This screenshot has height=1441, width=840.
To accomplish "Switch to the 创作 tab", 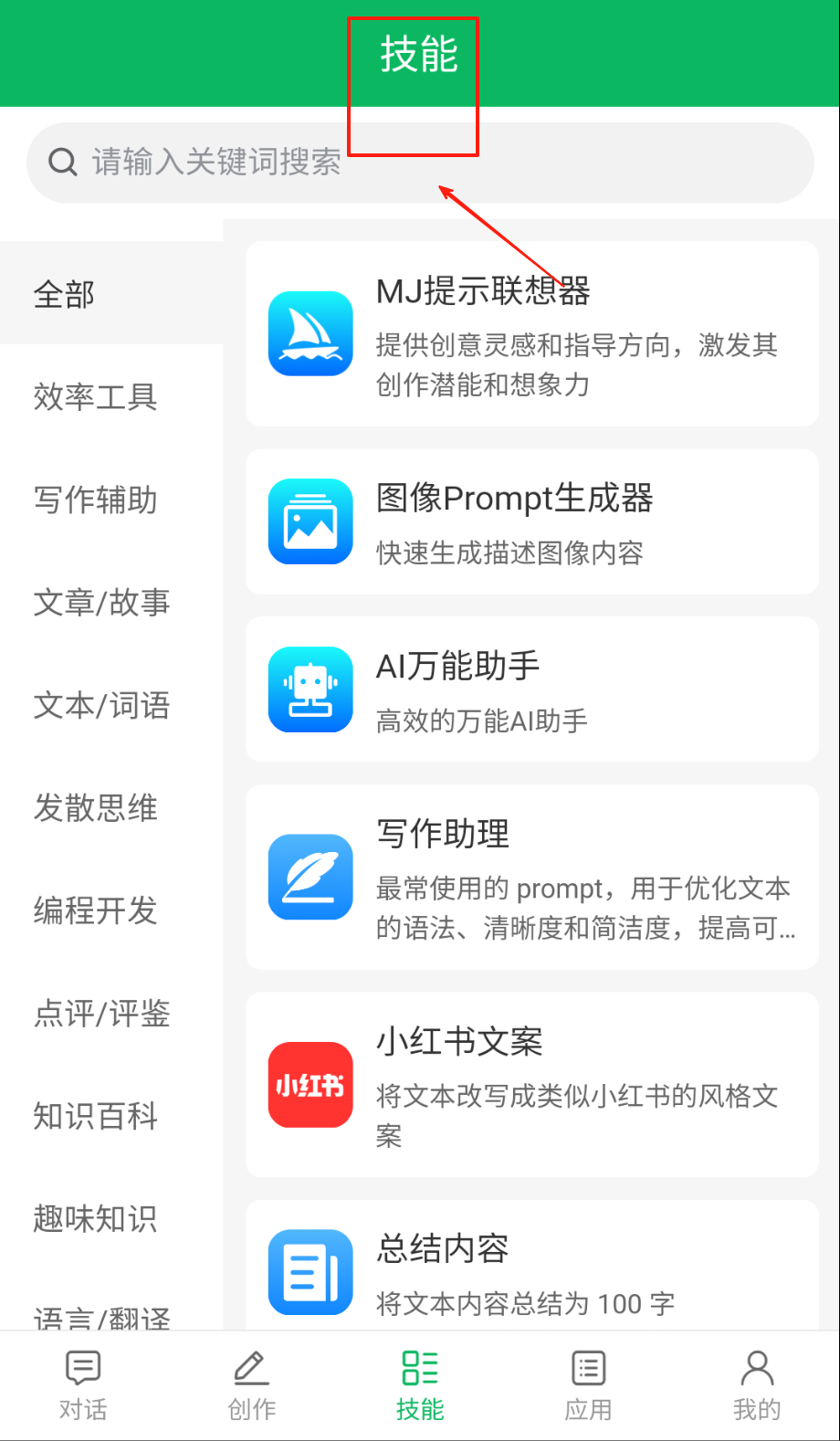I will tap(251, 1386).
